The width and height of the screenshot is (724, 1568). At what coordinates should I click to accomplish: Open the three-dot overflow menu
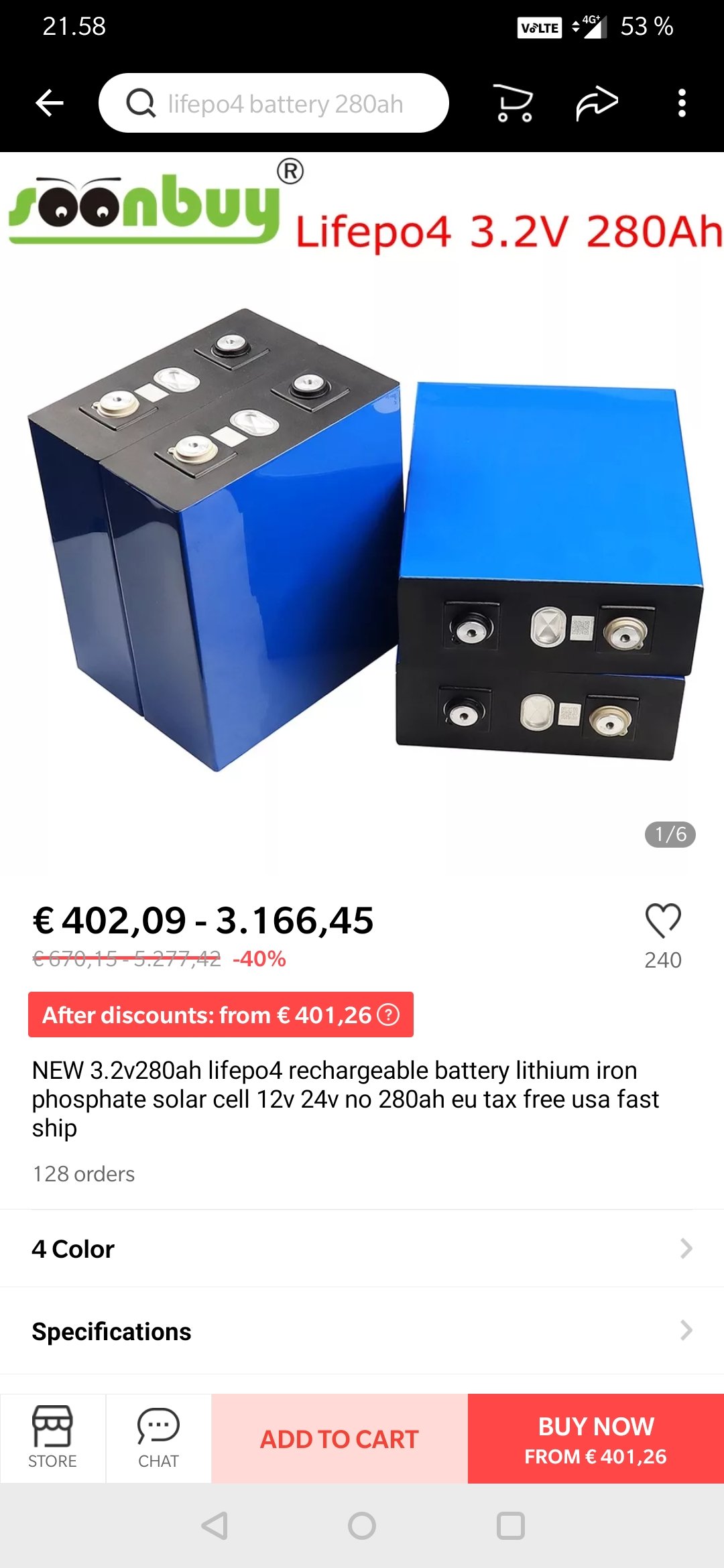[x=682, y=103]
